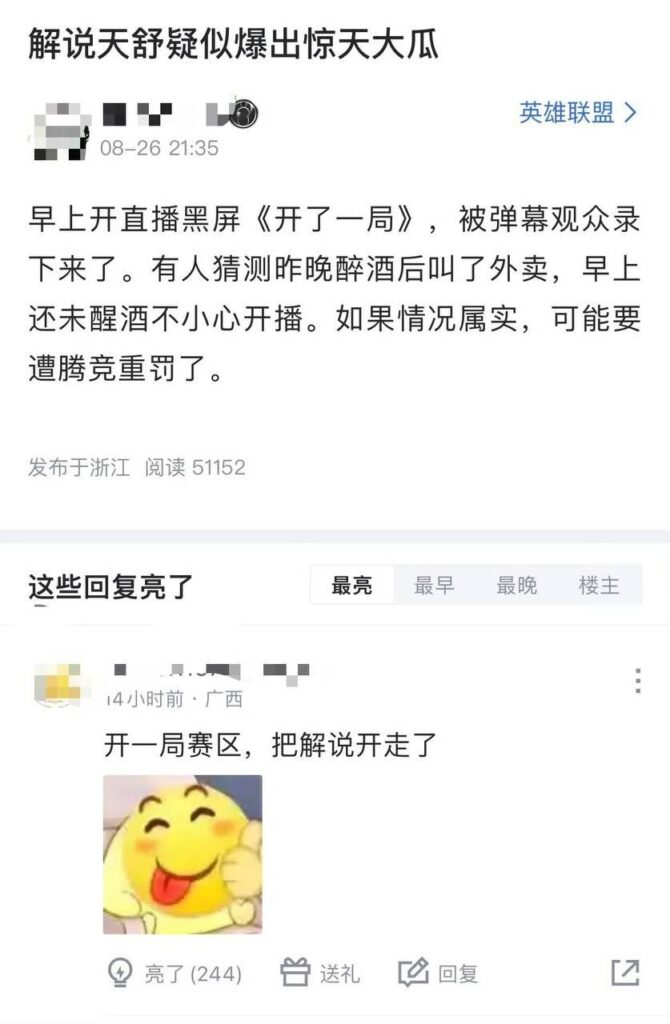Light up the reply with 亮了 (244)
Image resolution: width=670 pixels, height=1024 pixels.
(x=174, y=972)
